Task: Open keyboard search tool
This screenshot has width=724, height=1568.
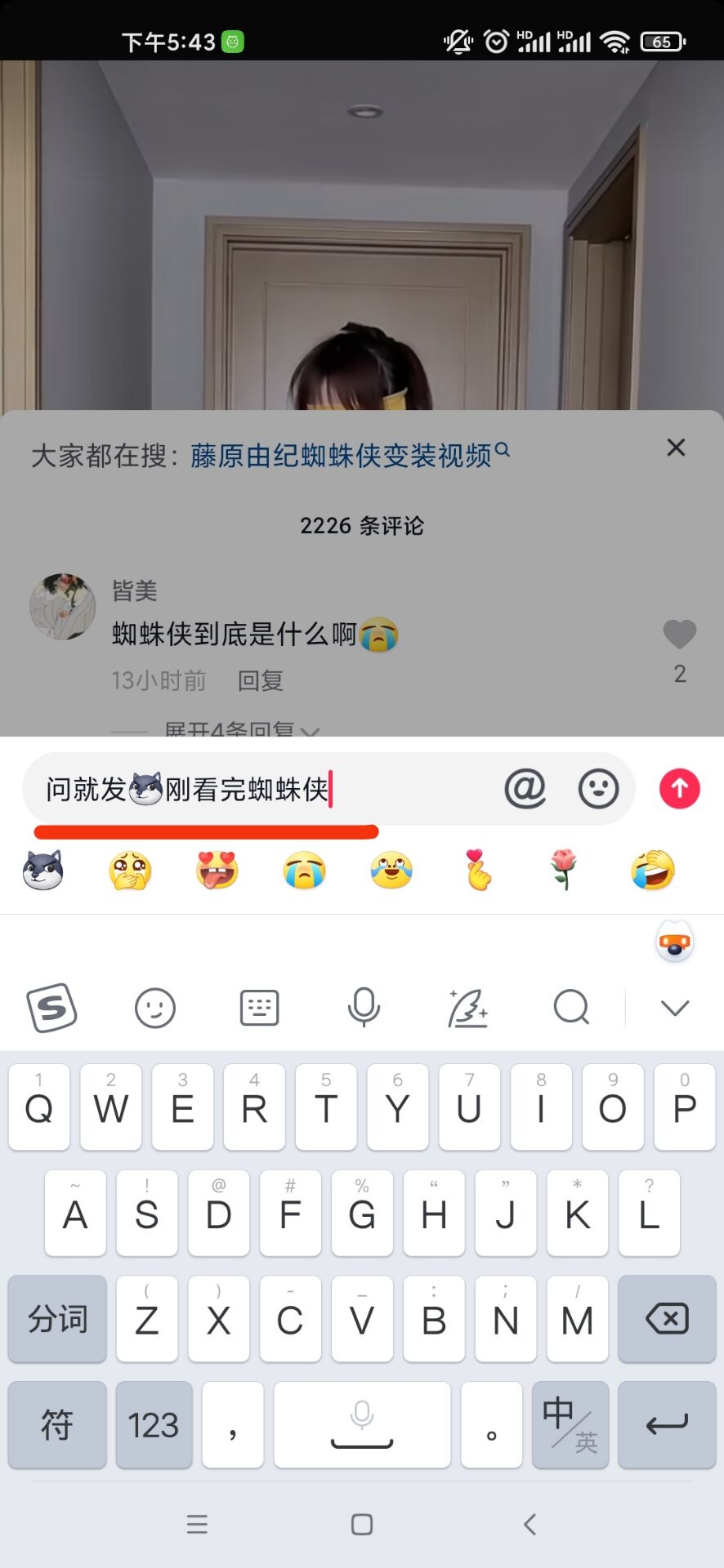Action: (570, 1008)
